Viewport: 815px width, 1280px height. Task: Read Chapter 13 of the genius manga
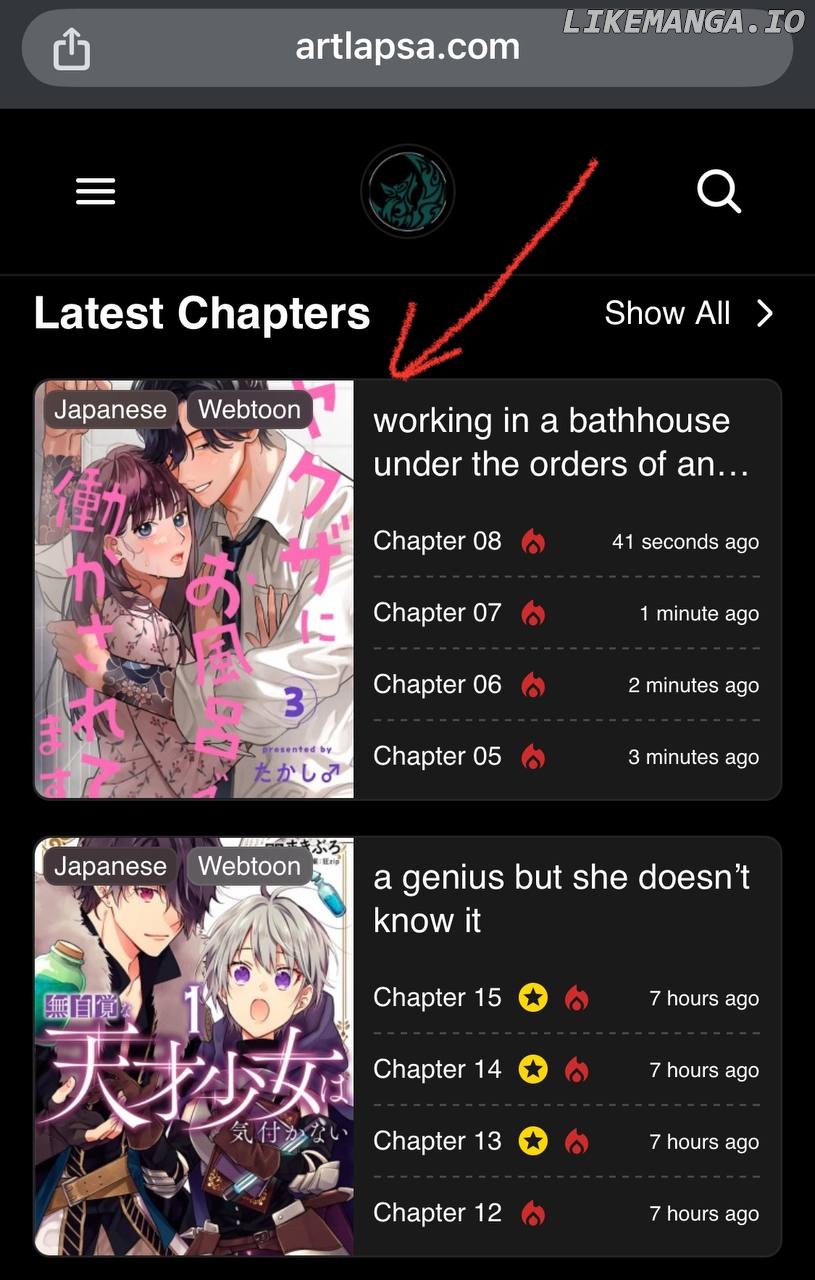pyautogui.click(x=437, y=1142)
